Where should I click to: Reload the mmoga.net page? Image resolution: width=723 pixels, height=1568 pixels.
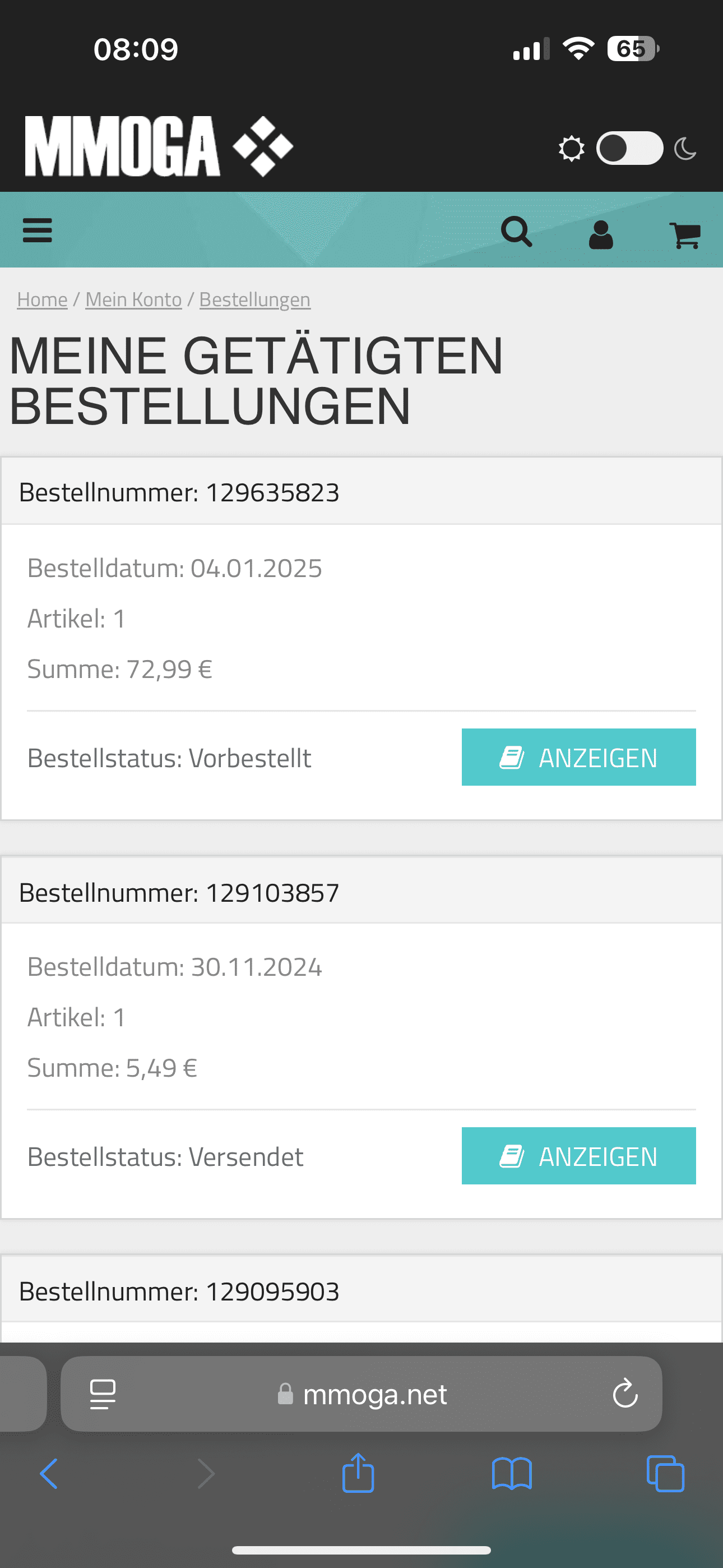(624, 1393)
